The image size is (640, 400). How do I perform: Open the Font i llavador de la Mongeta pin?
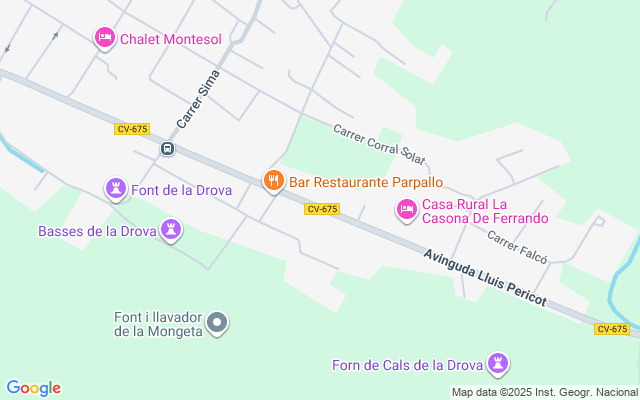point(218,323)
